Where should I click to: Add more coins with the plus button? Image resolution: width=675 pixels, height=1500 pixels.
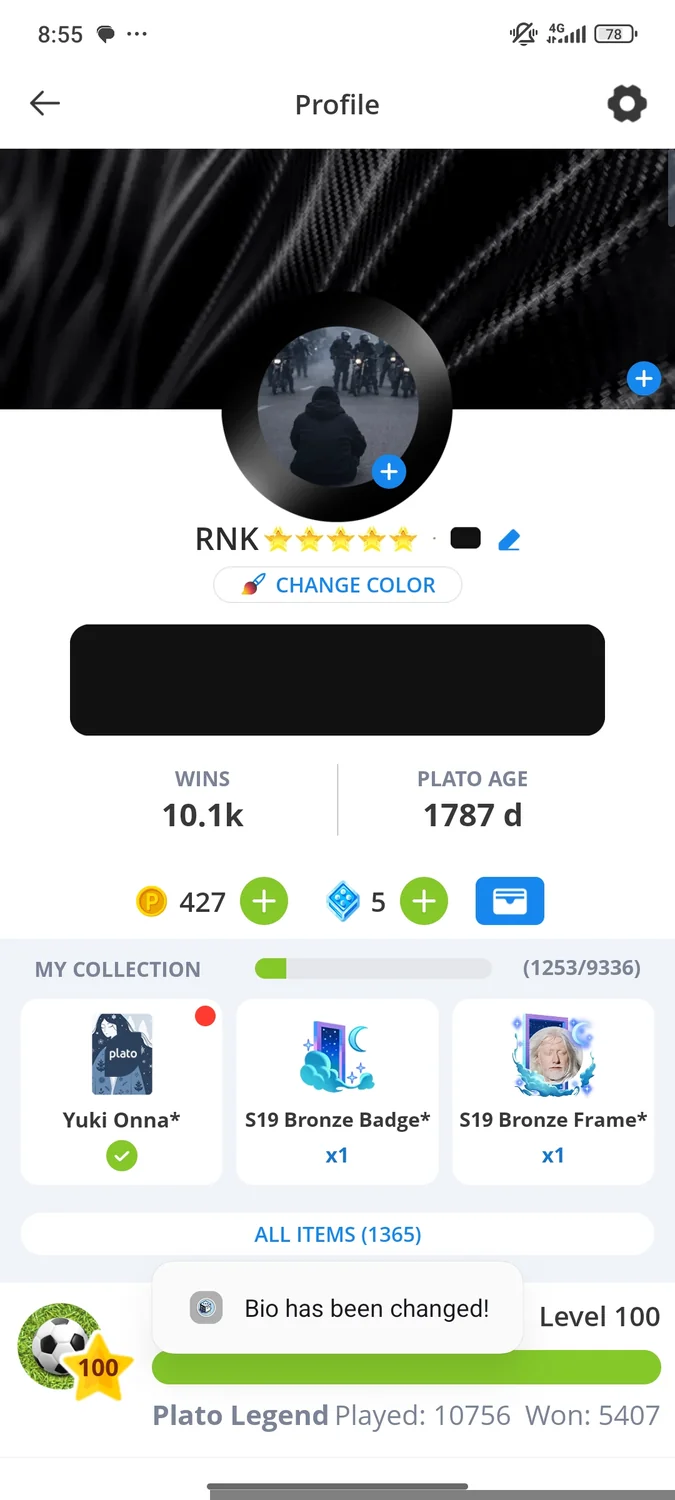point(264,902)
